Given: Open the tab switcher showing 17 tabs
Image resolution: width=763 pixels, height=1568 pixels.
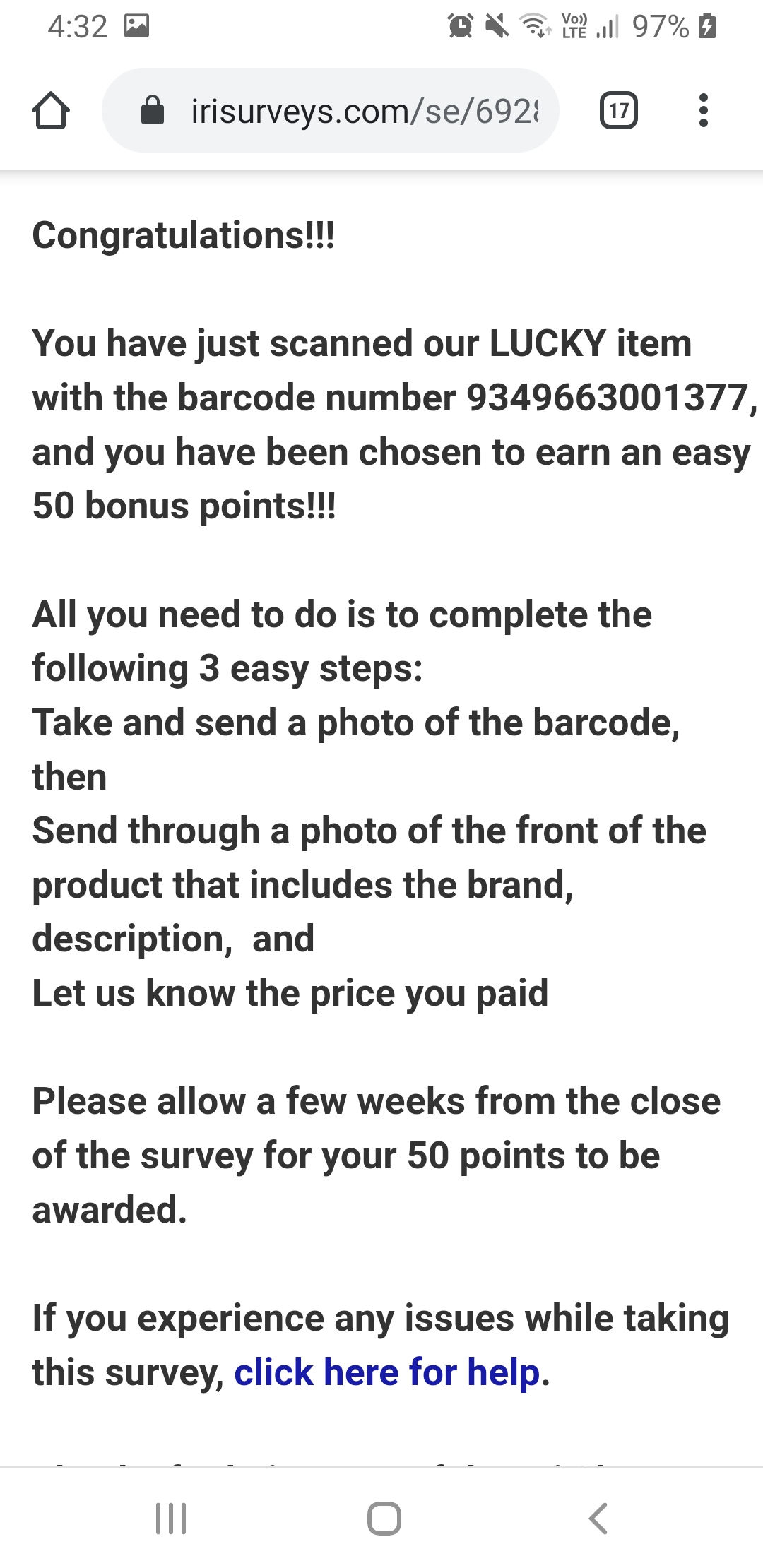Looking at the screenshot, I should coord(619,111).
